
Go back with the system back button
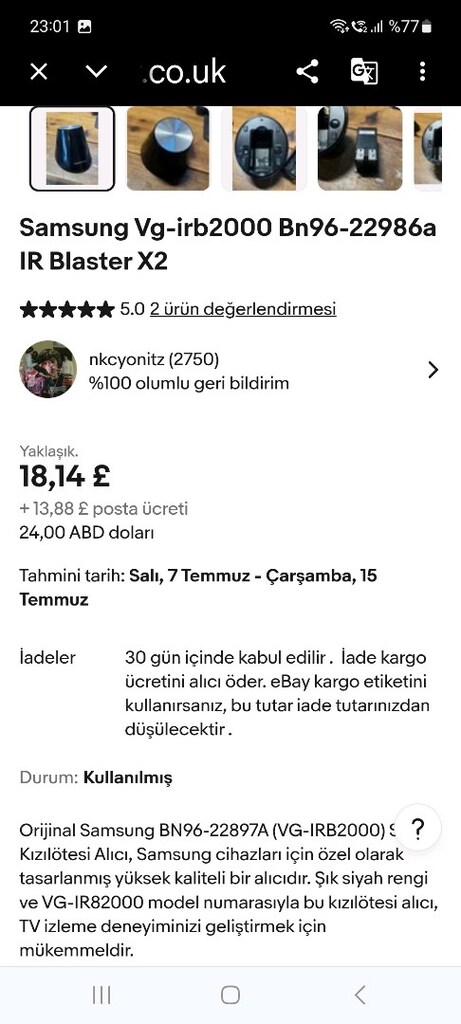360,995
